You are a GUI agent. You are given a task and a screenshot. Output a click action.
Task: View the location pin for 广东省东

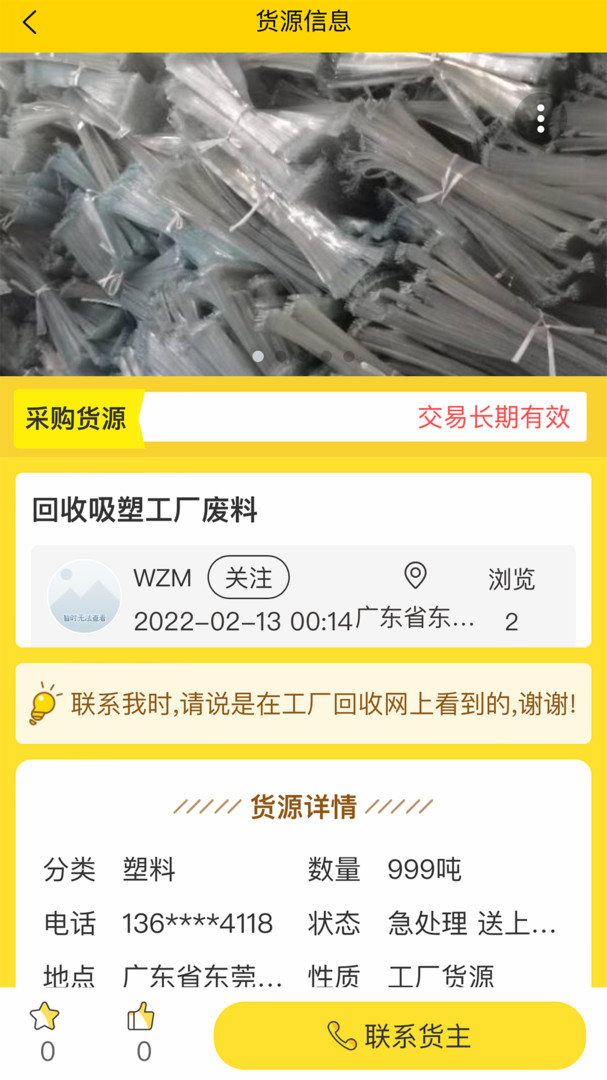[x=415, y=575]
